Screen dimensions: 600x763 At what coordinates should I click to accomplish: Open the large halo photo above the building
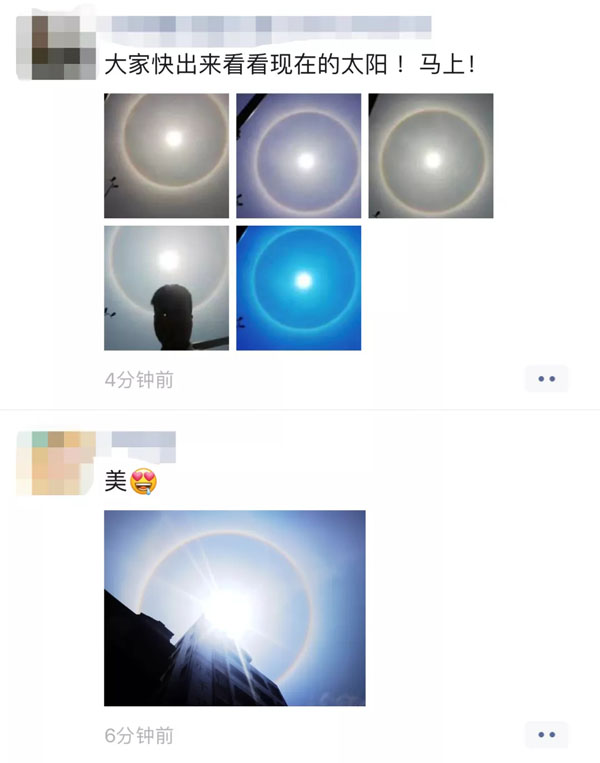point(234,608)
